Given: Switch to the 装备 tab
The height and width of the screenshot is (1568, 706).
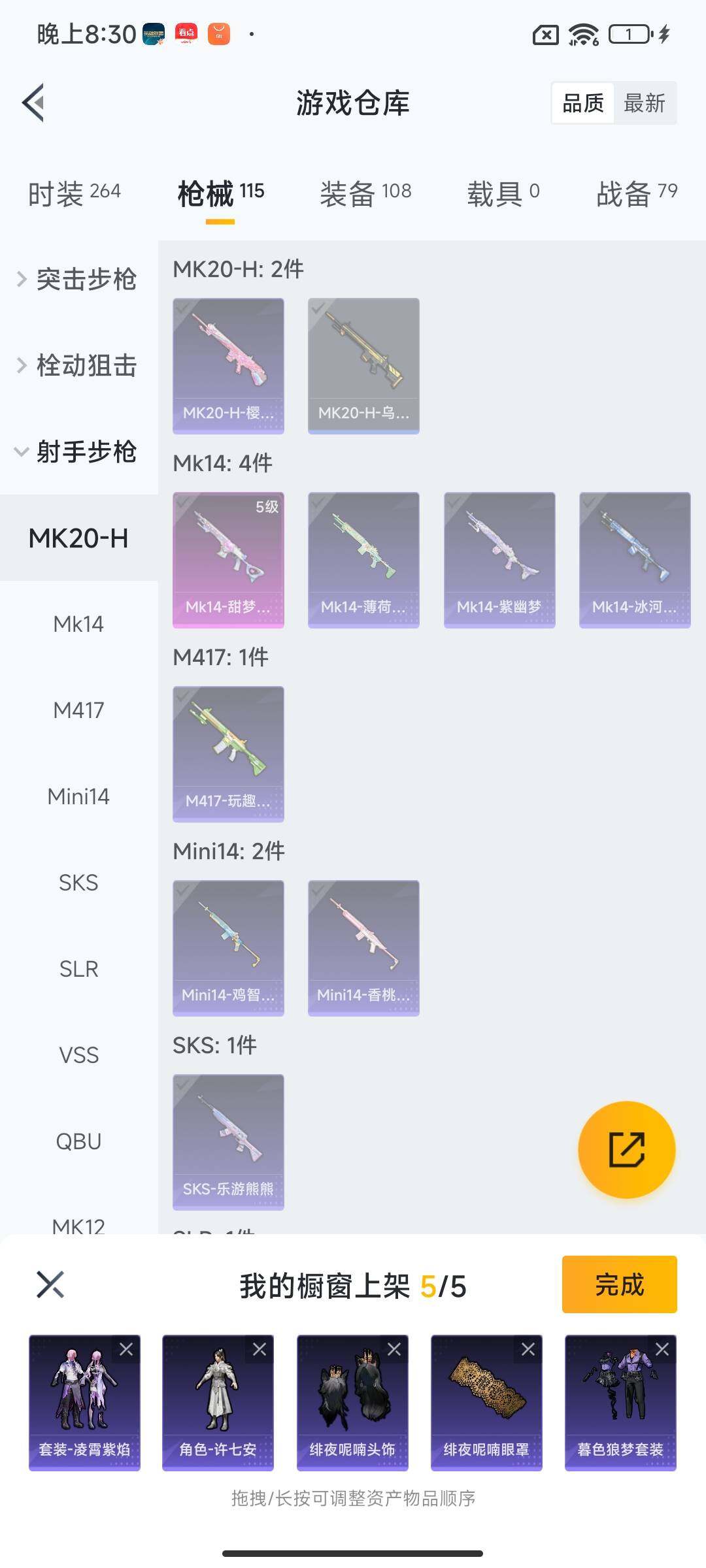Looking at the screenshot, I should [x=365, y=193].
